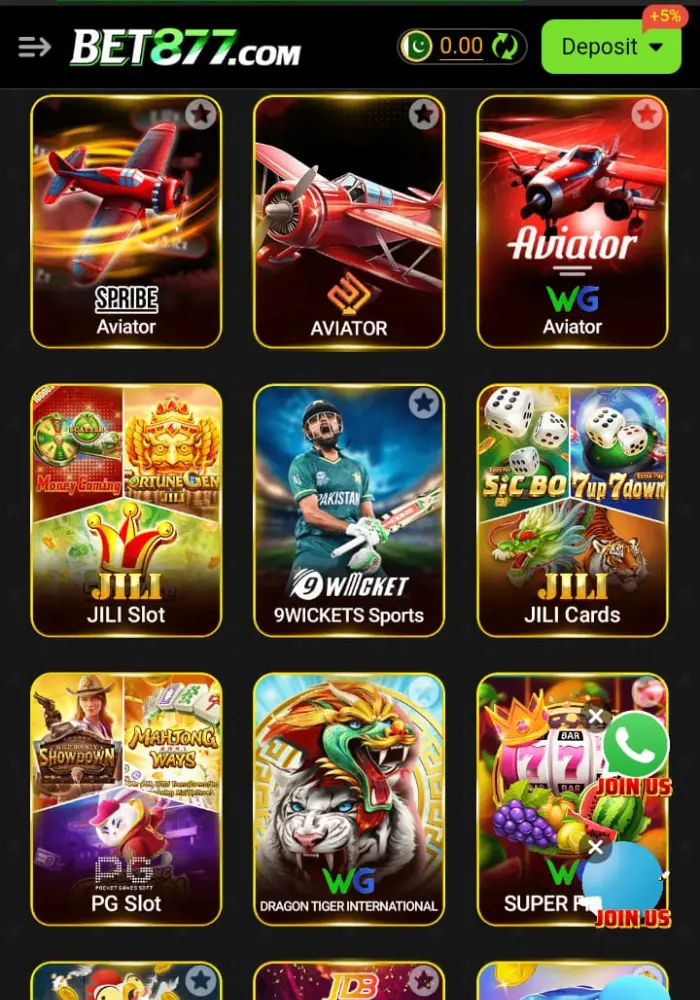The image size is (700, 1000).
Task: Refresh the wallet balance
Action: click(505, 47)
